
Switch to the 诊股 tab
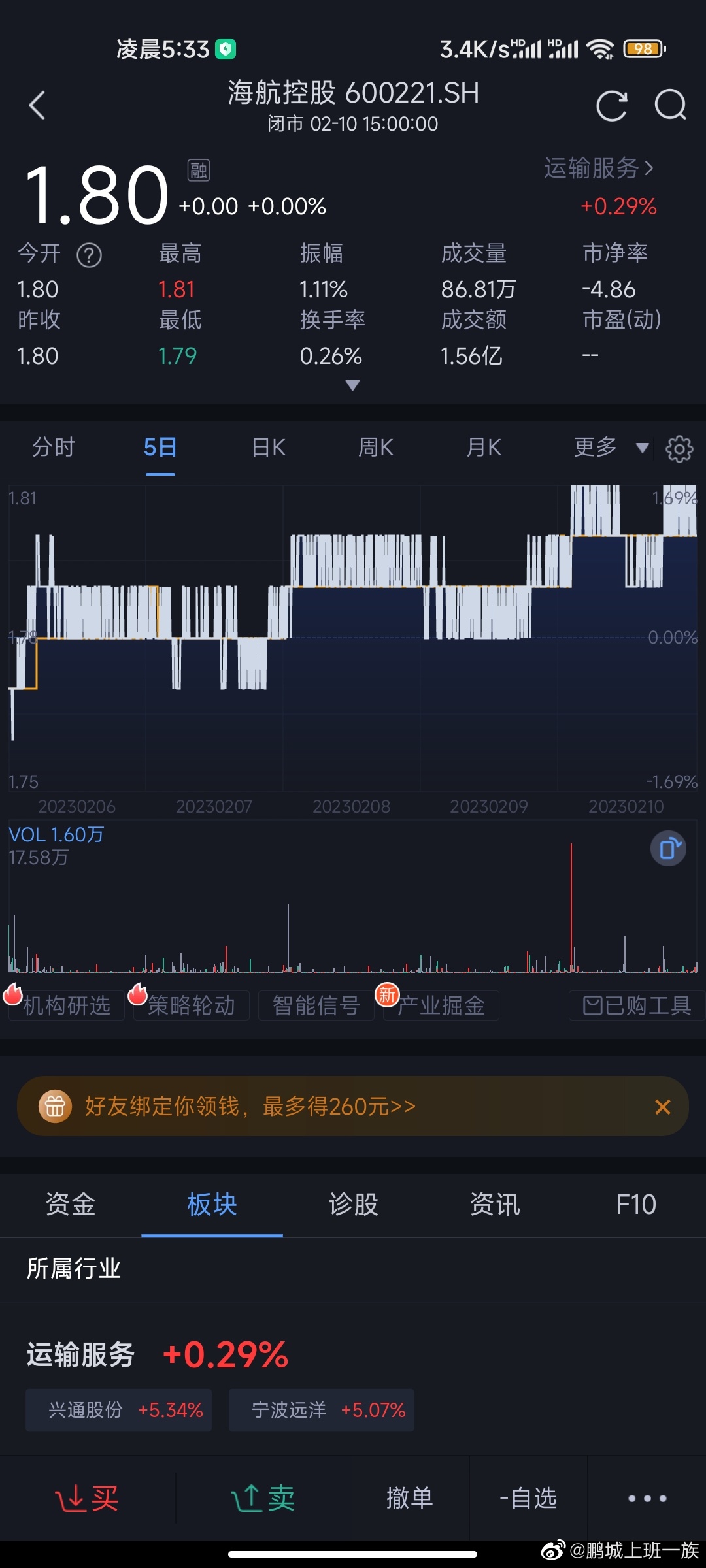[352, 1204]
